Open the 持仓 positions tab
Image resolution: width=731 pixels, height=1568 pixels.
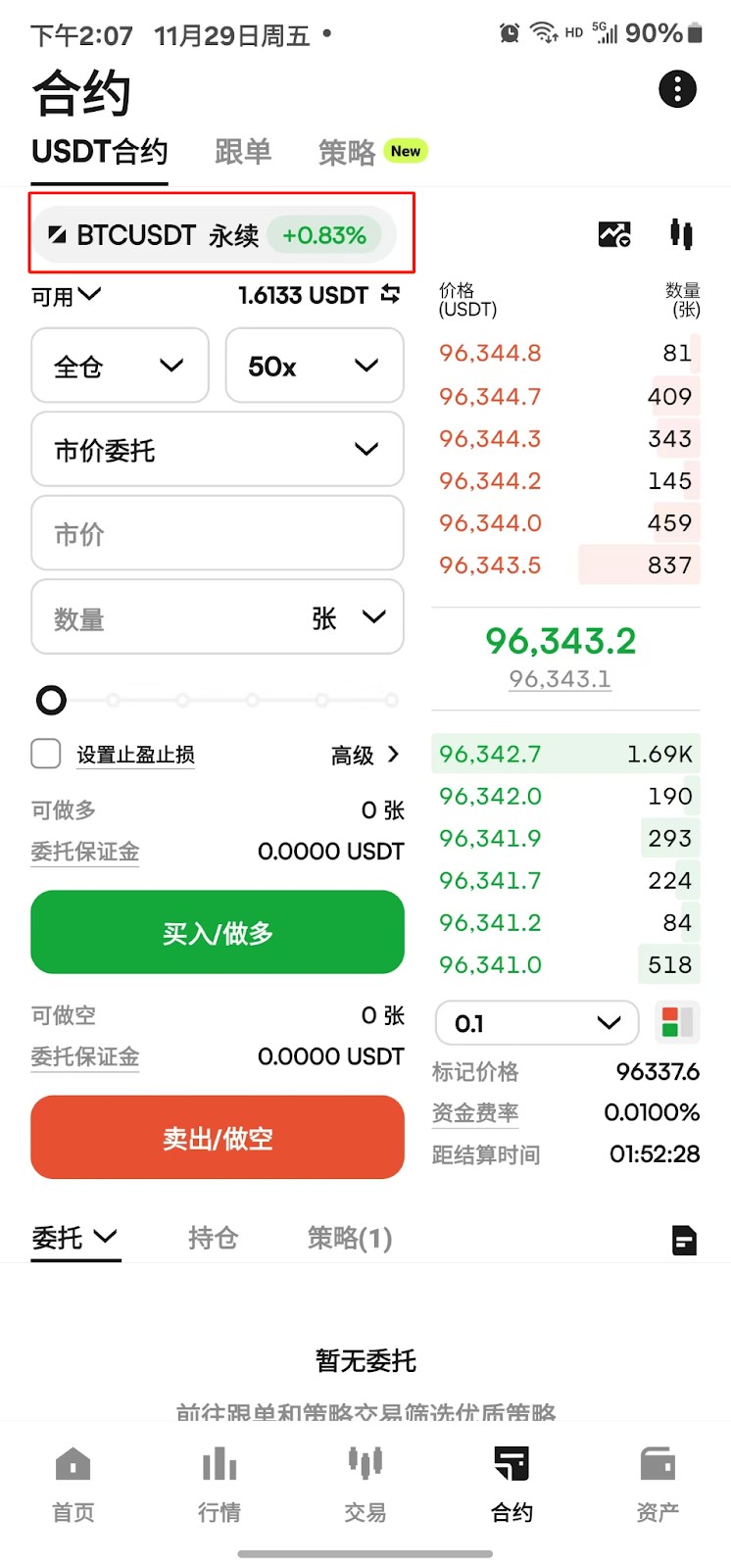click(x=213, y=1238)
